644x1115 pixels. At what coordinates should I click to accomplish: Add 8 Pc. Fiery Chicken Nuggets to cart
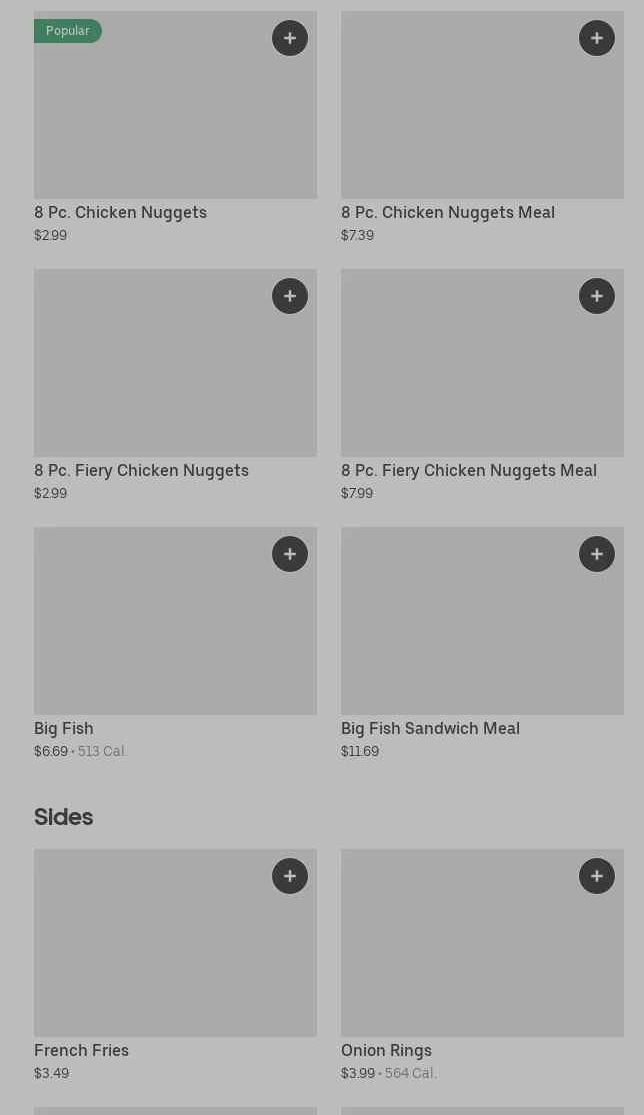tap(290, 296)
